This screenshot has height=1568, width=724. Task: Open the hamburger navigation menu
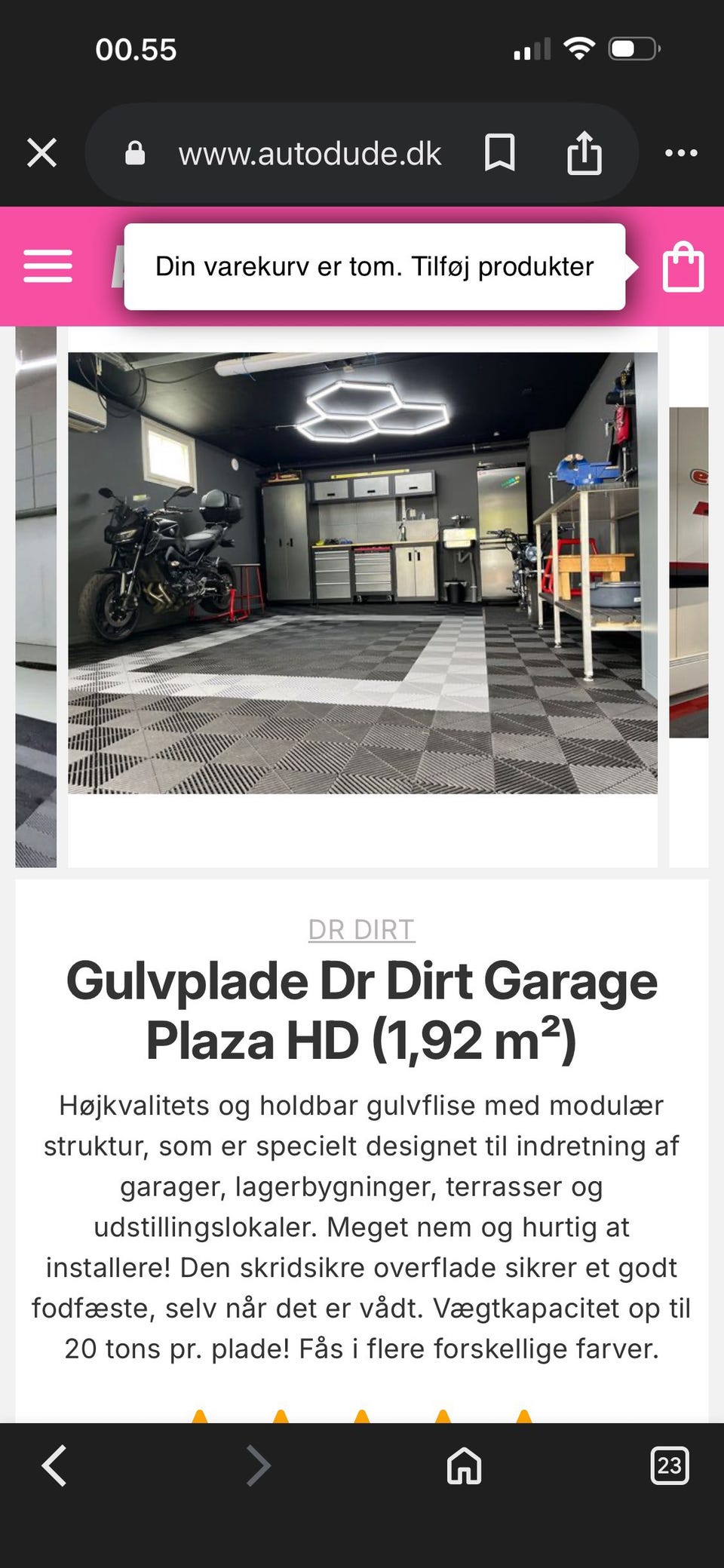[48, 266]
